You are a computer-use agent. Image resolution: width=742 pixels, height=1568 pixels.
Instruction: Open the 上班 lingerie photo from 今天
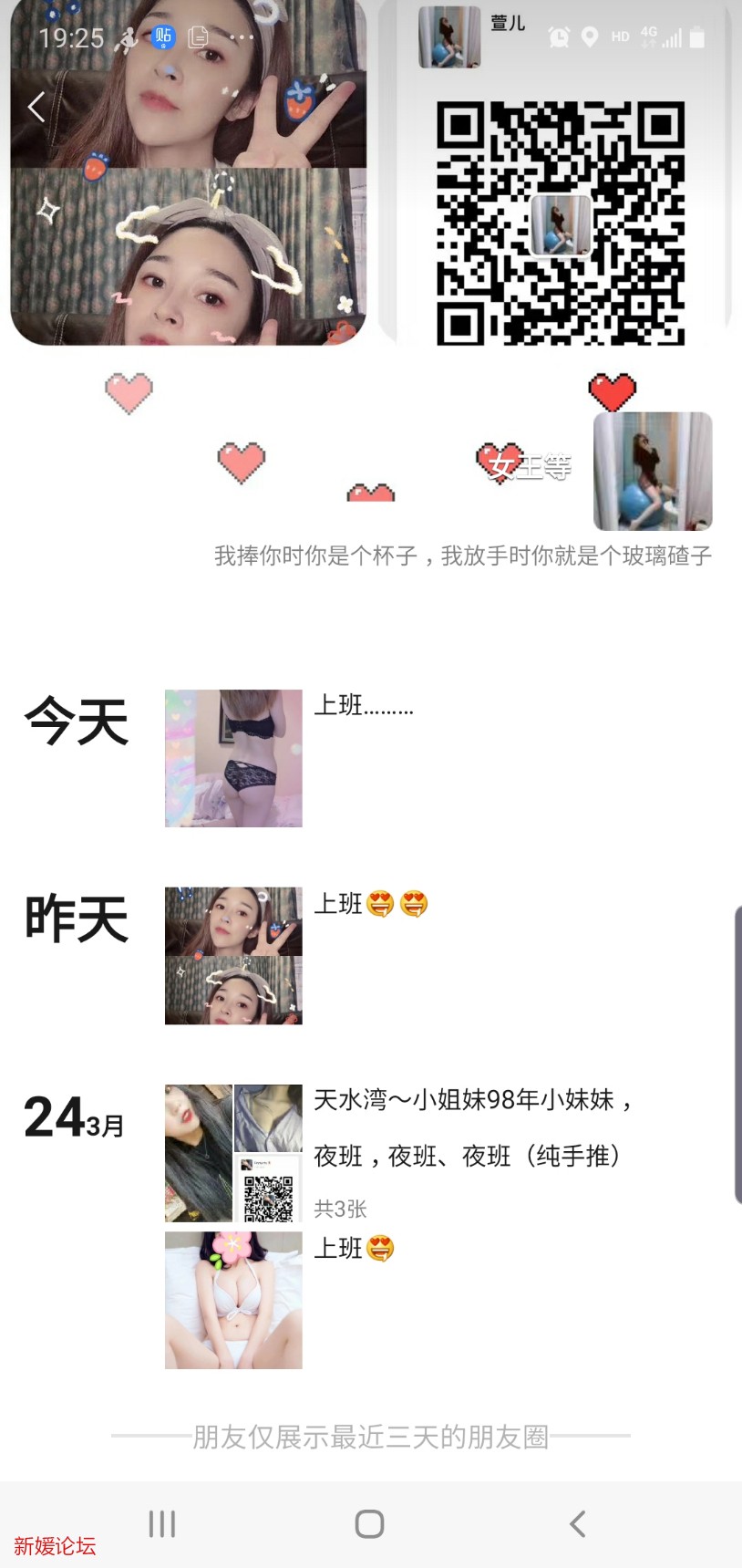pyautogui.click(x=232, y=757)
